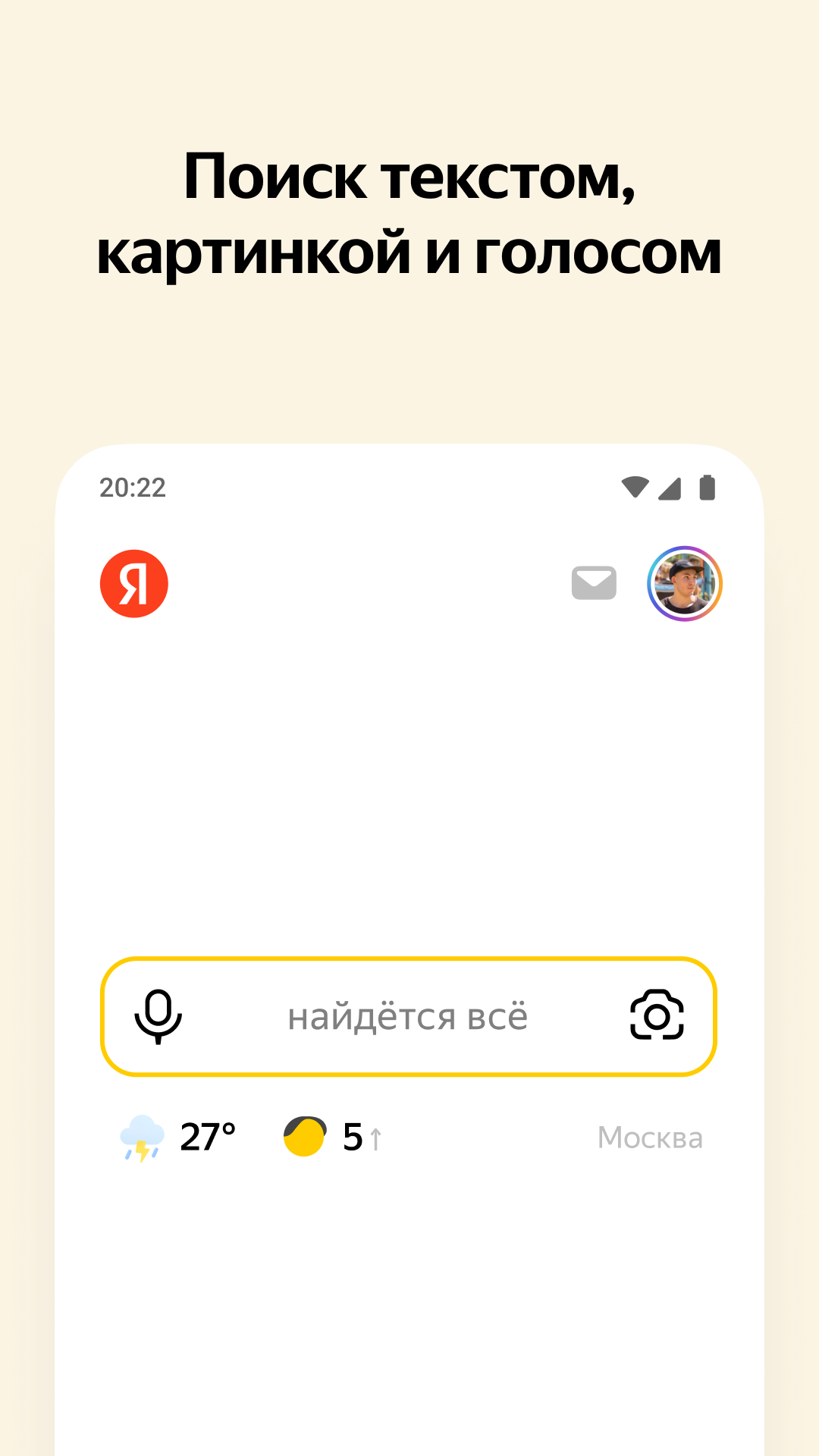Open the Yandex home logo

tap(133, 582)
